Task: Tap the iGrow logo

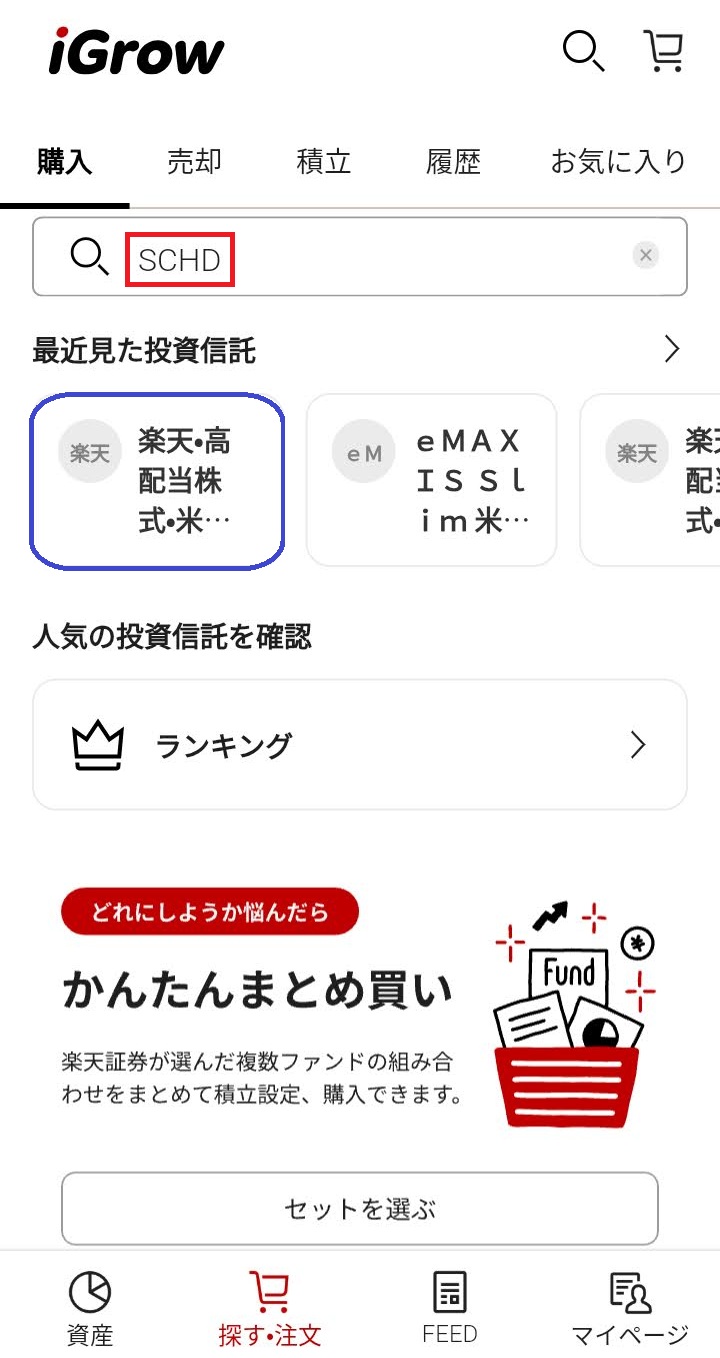Action: (x=137, y=52)
